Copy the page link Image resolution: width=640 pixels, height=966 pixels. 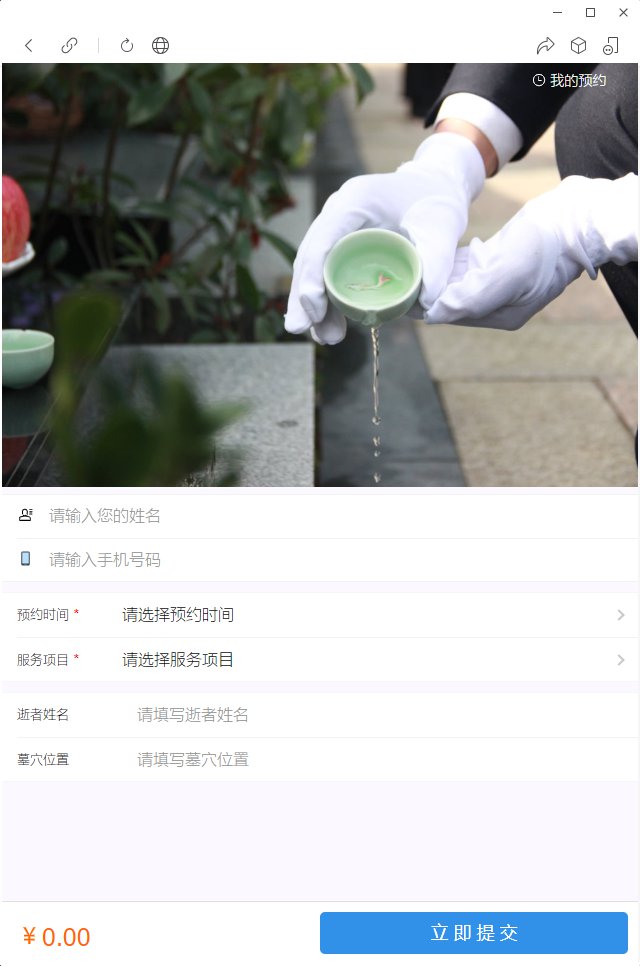pos(69,45)
